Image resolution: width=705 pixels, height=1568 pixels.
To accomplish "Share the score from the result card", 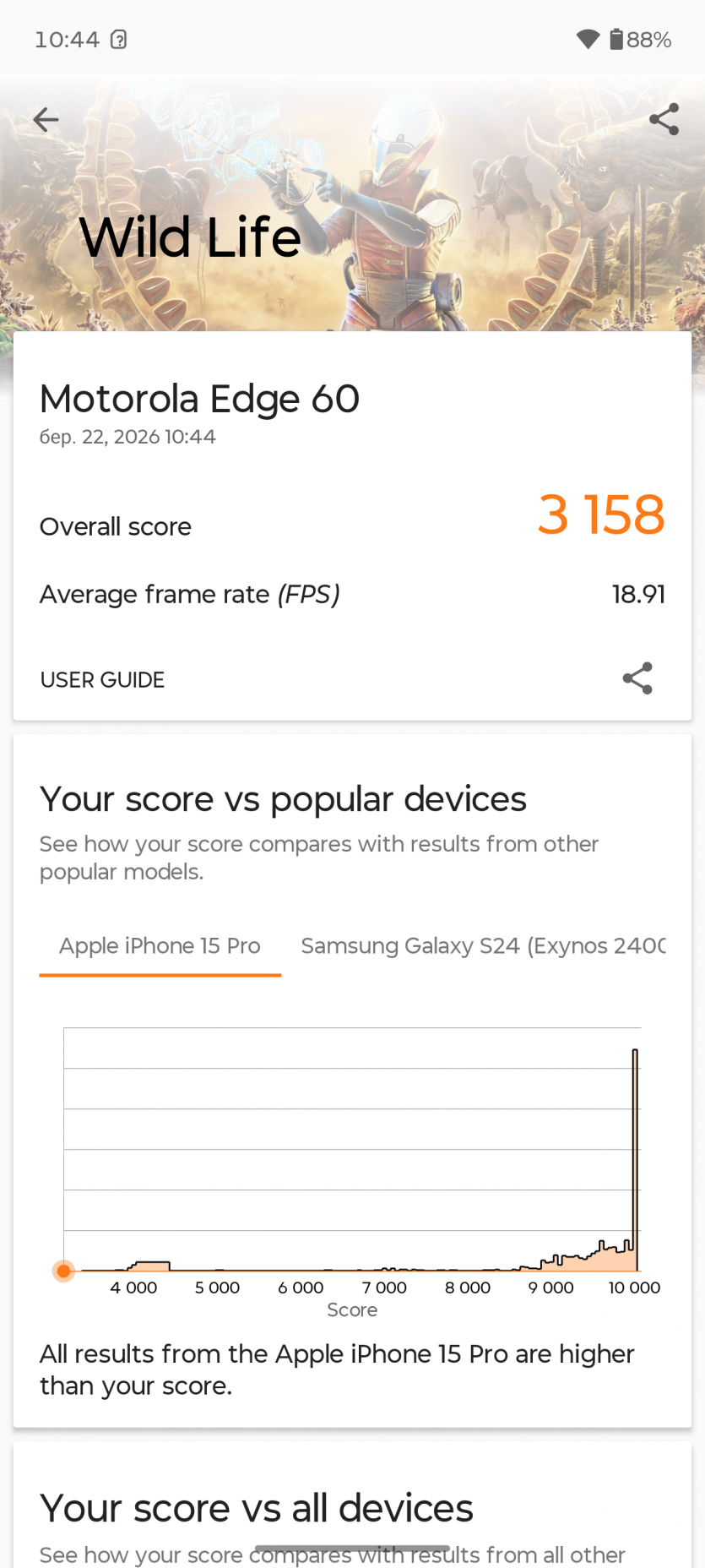I will [x=637, y=678].
